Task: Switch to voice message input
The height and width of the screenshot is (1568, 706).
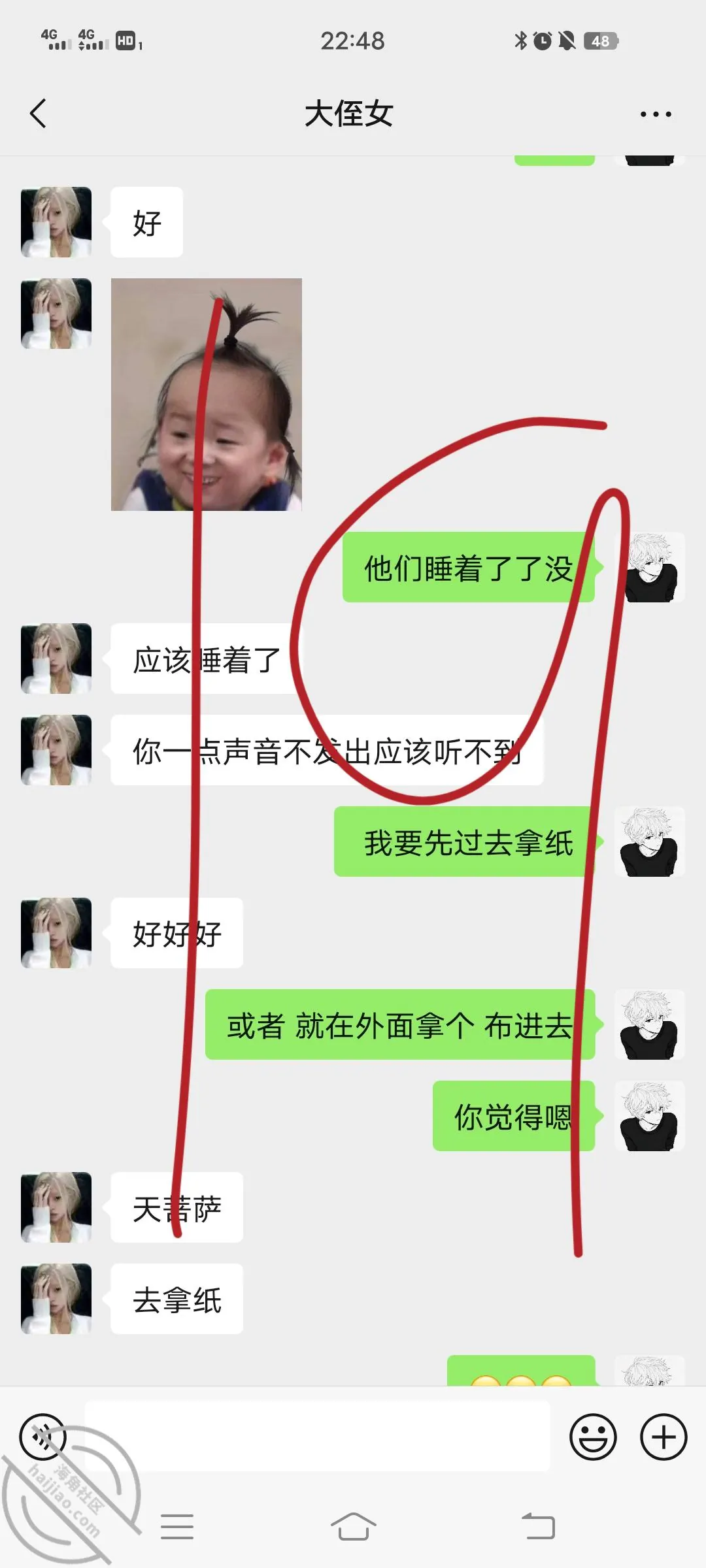Action: click(x=43, y=1437)
